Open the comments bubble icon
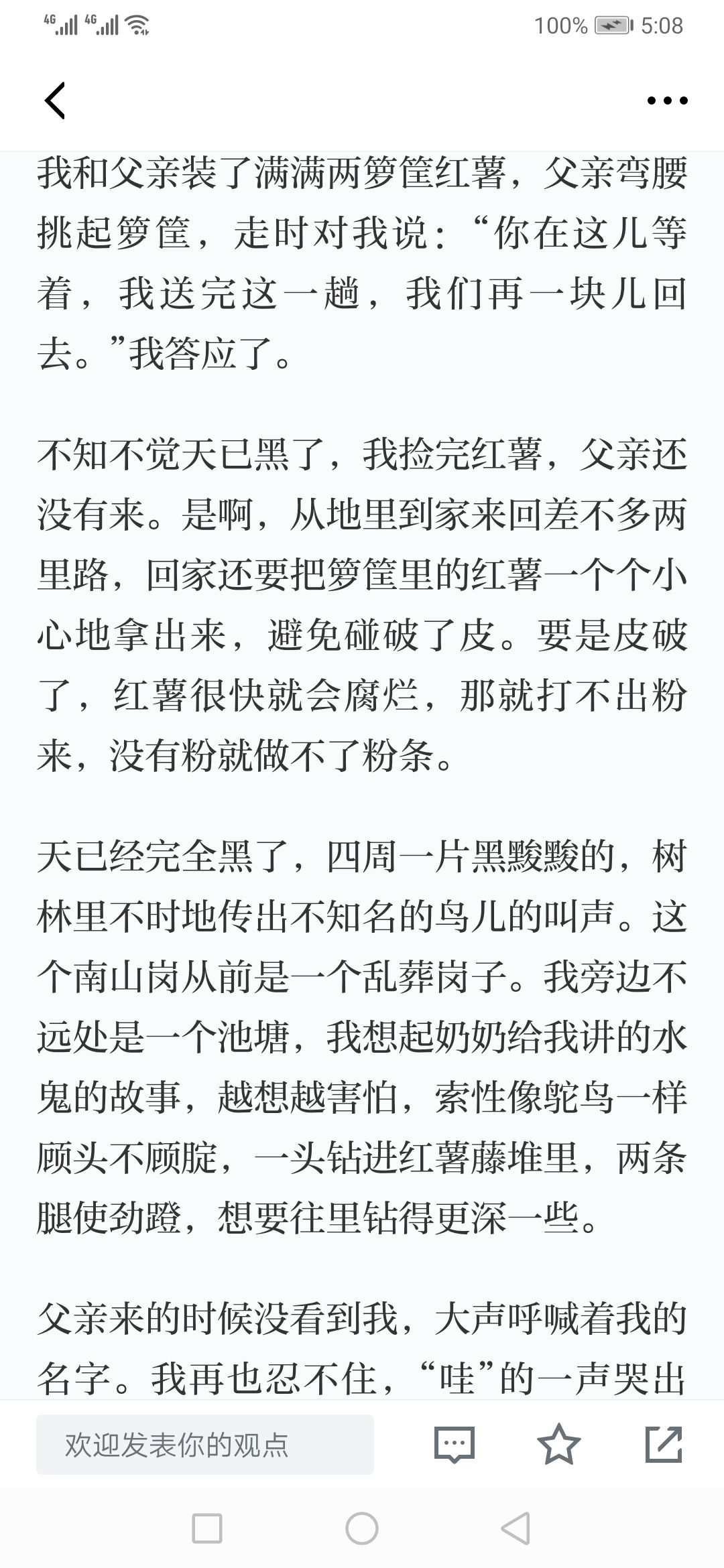The height and width of the screenshot is (1568, 724). (455, 1444)
